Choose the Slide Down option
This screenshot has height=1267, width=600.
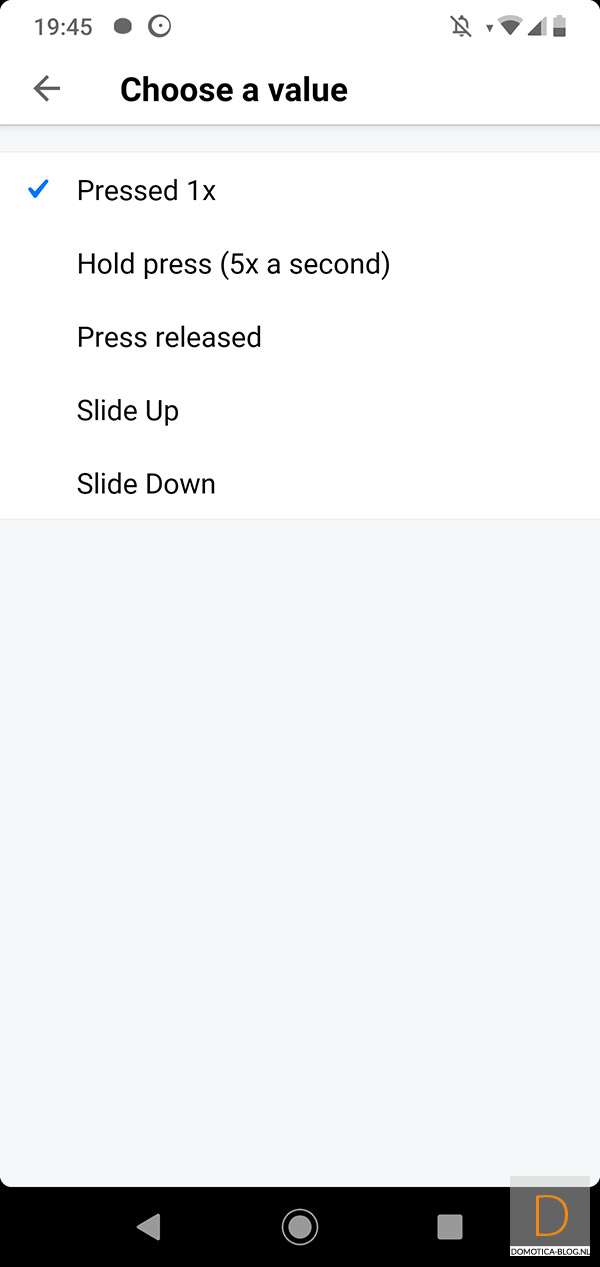pyautogui.click(x=146, y=484)
